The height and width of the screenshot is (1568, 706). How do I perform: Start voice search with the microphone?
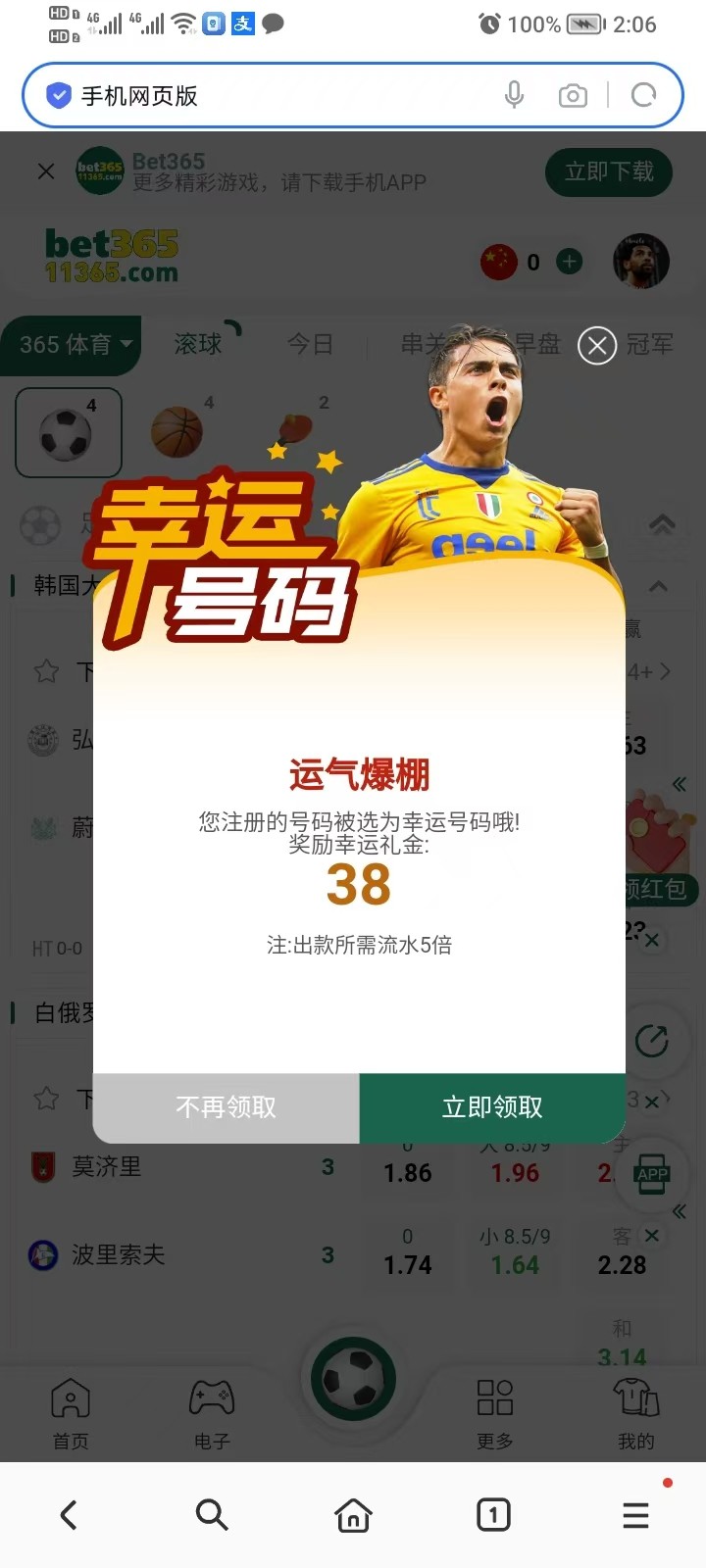tap(514, 95)
